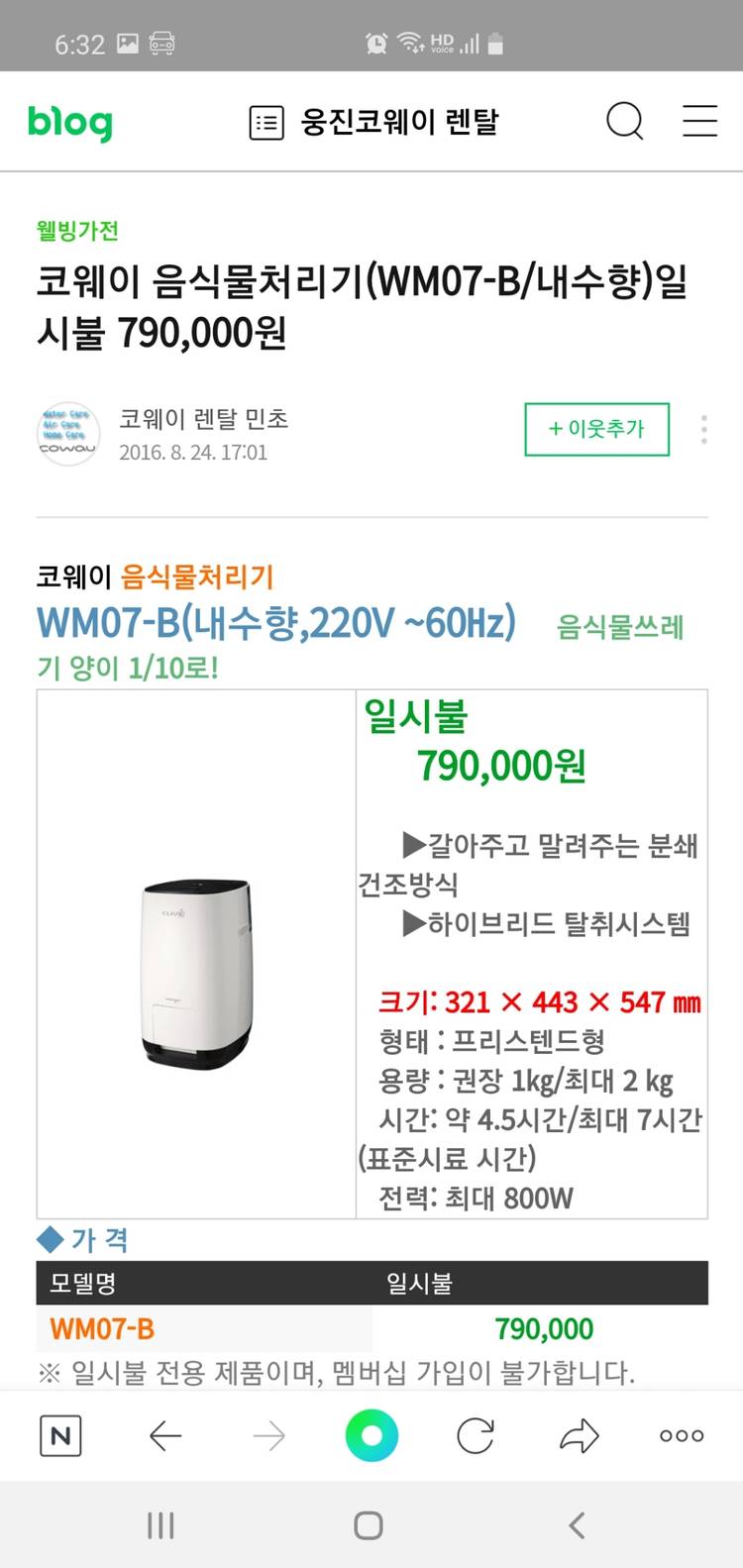Open the search icon in the header
The height and width of the screenshot is (1568, 743).
click(x=624, y=121)
